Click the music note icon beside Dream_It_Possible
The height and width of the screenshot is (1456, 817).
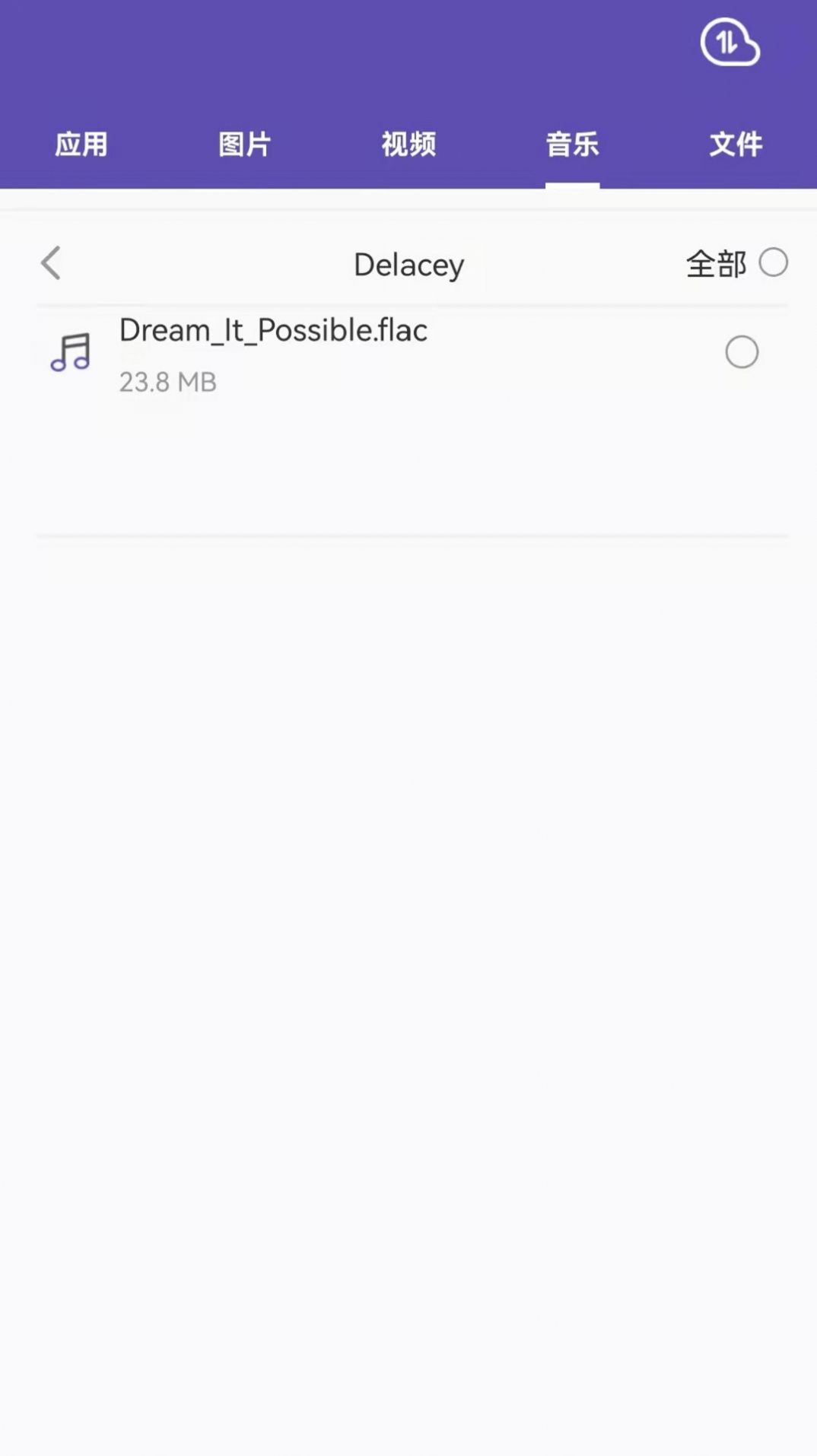(69, 352)
